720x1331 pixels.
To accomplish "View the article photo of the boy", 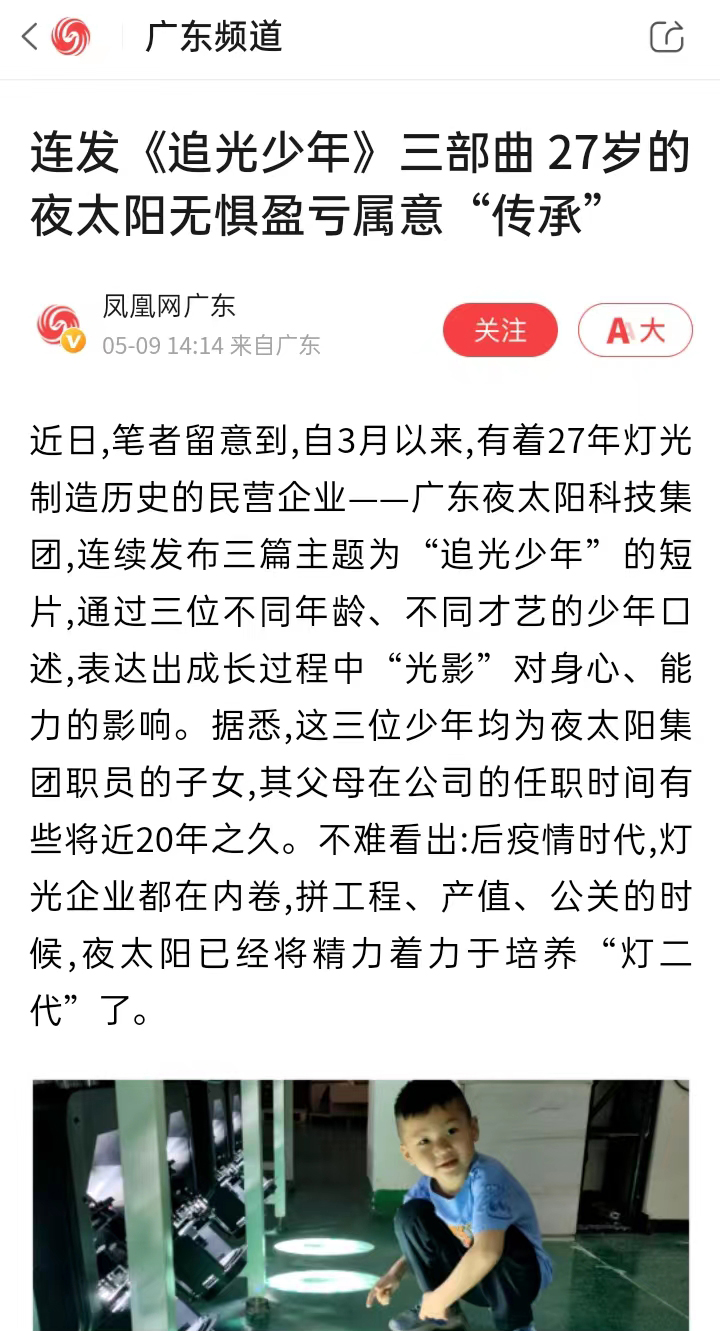I will pyautogui.click(x=360, y=1205).
